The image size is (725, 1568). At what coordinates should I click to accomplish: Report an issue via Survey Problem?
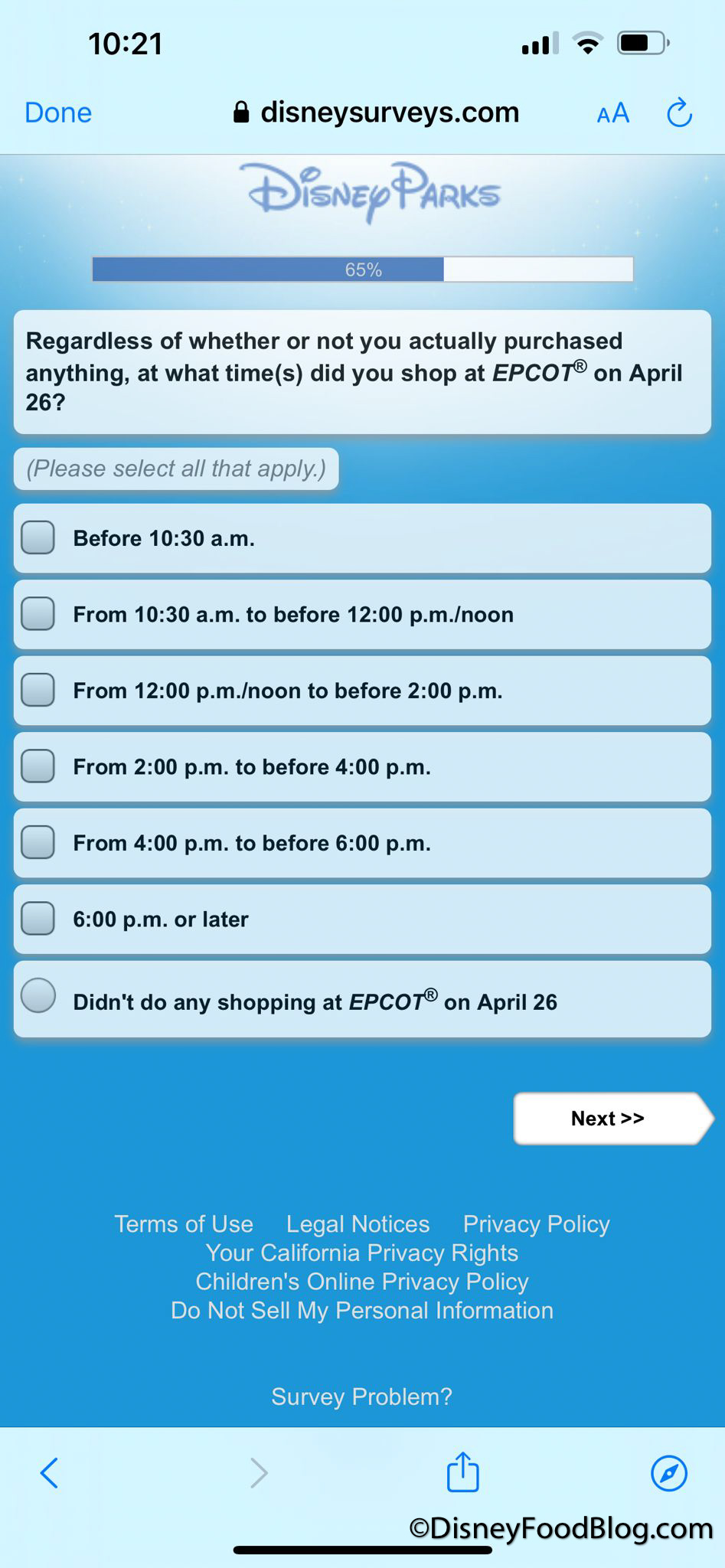click(x=361, y=1396)
